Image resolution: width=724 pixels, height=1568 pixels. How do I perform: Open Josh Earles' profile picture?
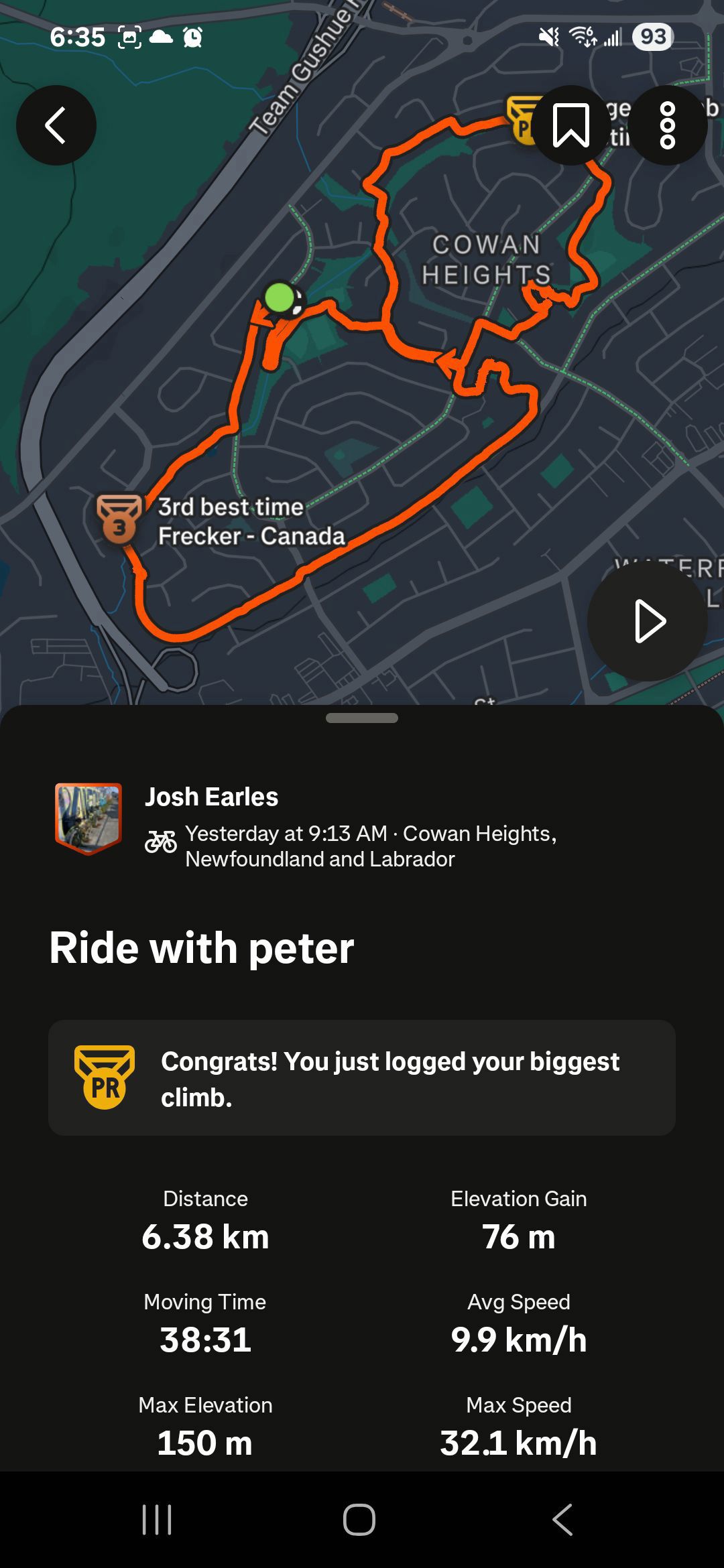tap(88, 819)
